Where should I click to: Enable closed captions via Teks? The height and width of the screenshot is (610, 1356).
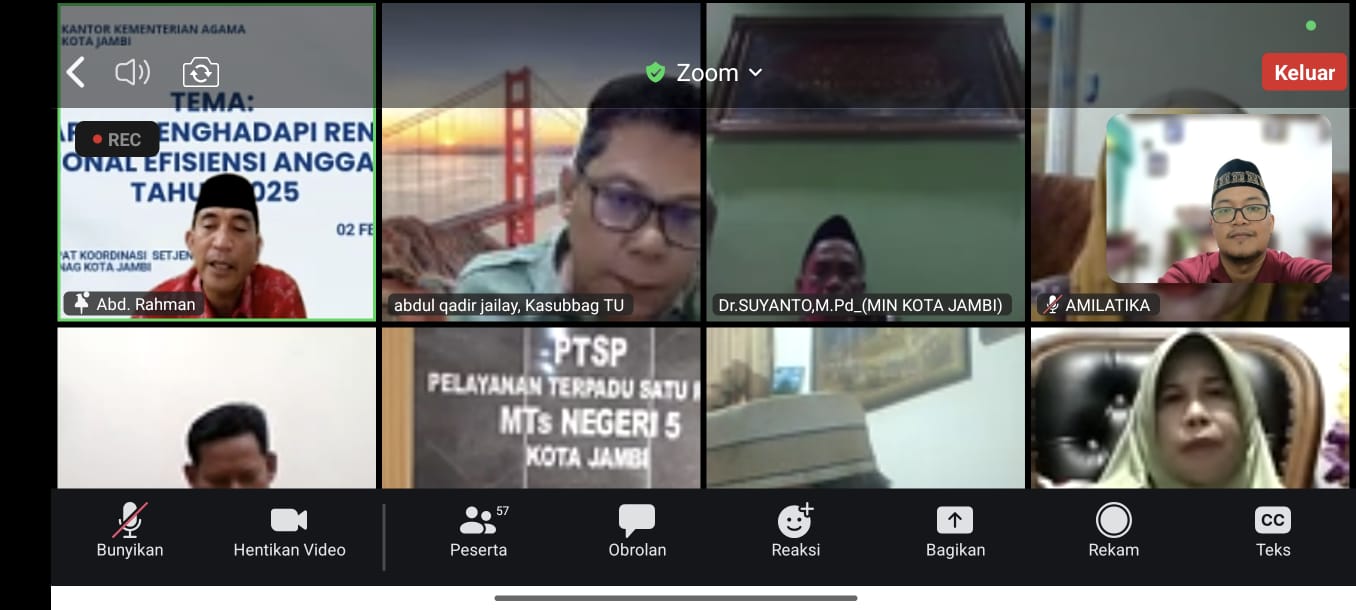[x=1272, y=531]
